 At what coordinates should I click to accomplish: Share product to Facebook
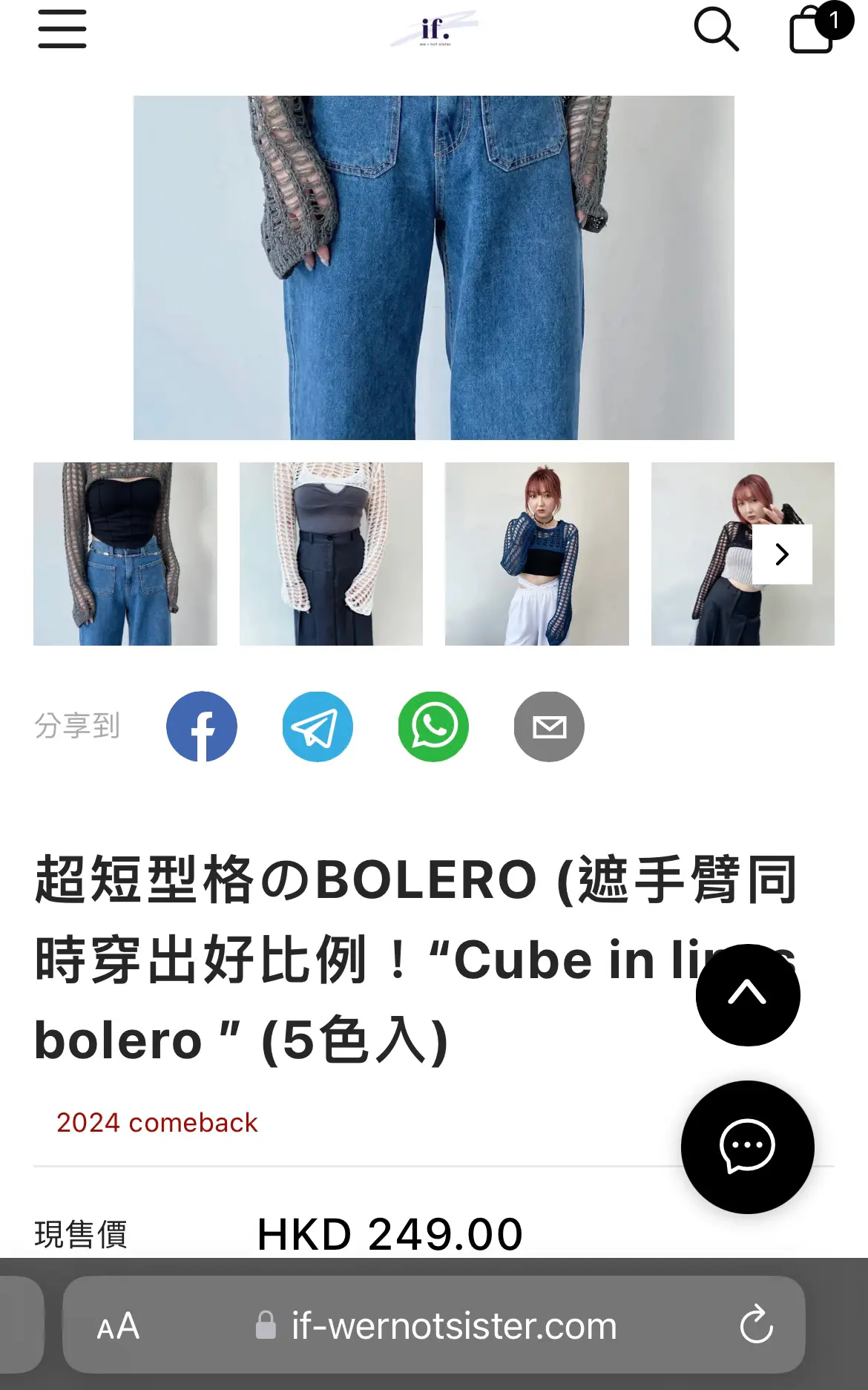(202, 727)
